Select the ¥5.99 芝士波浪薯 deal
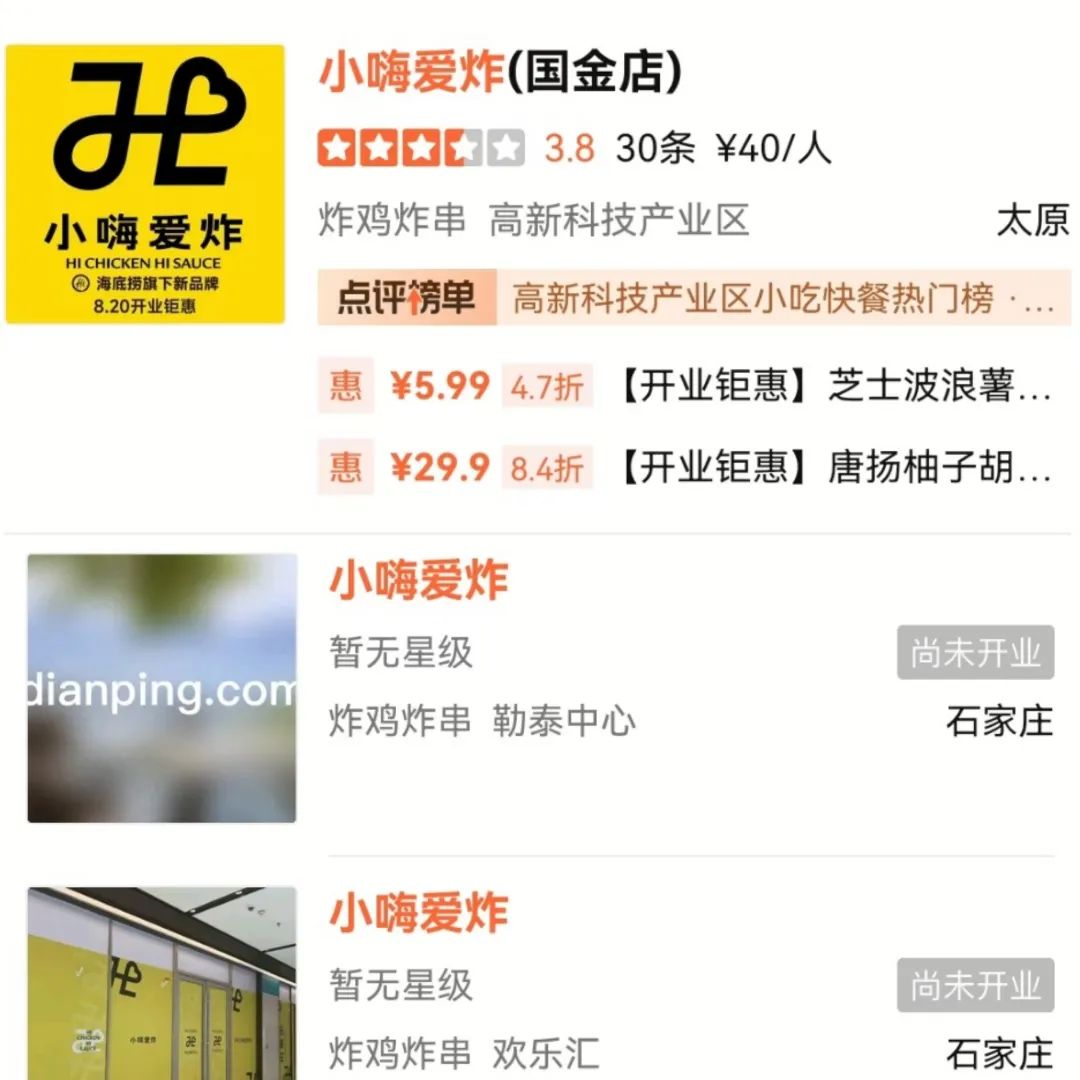Image resolution: width=1080 pixels, height=1080 pixels. (690, 386)
